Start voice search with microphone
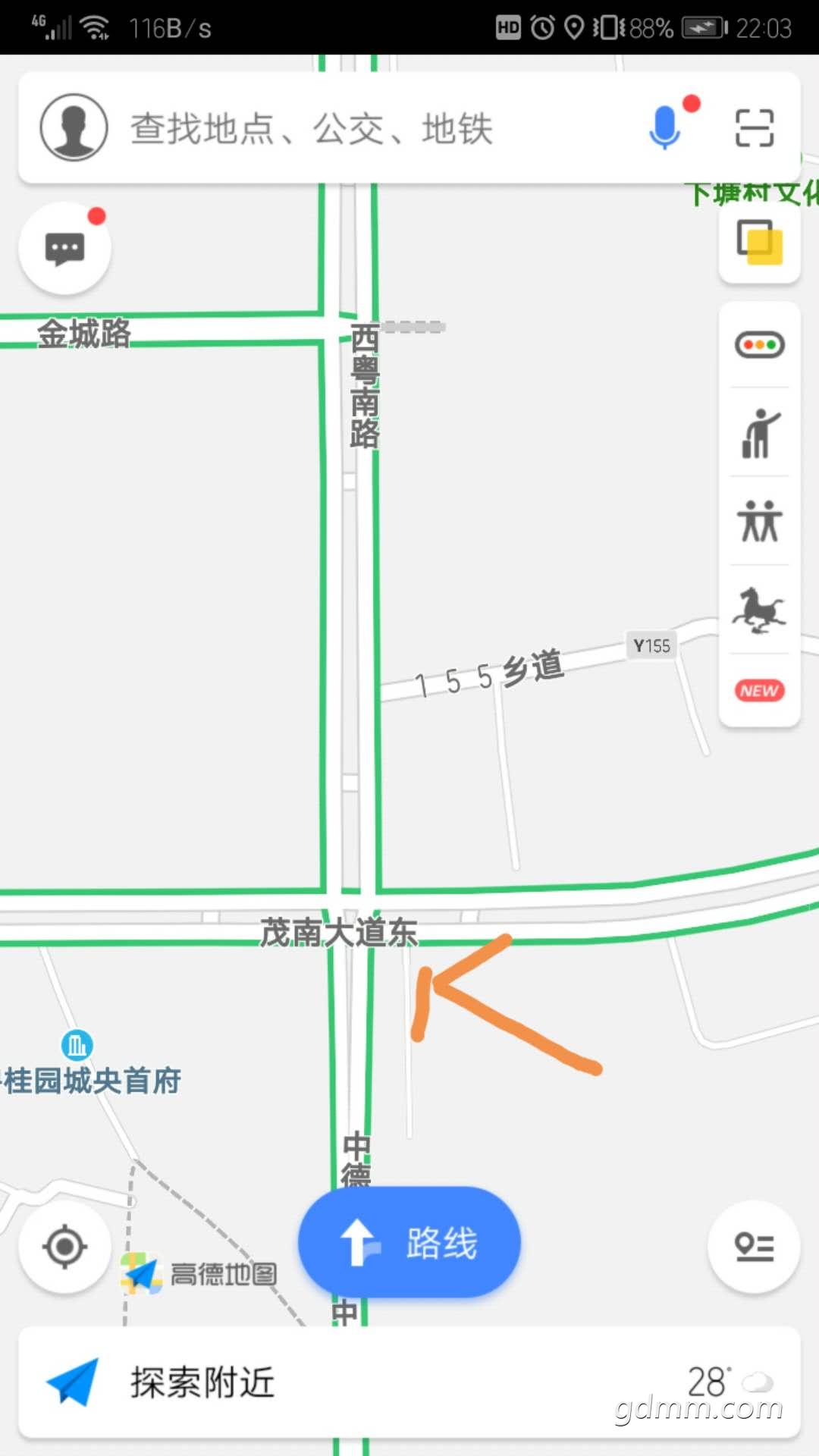This screenshot has width=819, height=1456. [666, 127]
